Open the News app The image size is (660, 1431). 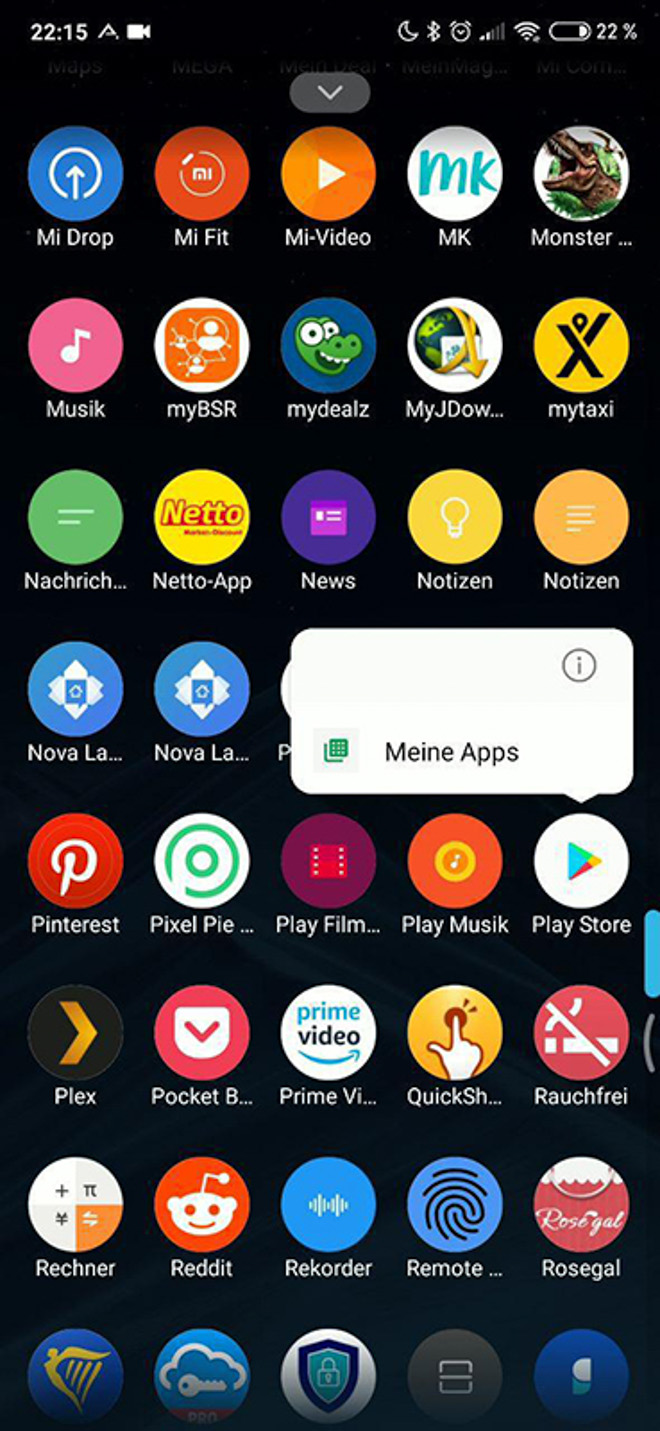[x=328, y=517]
